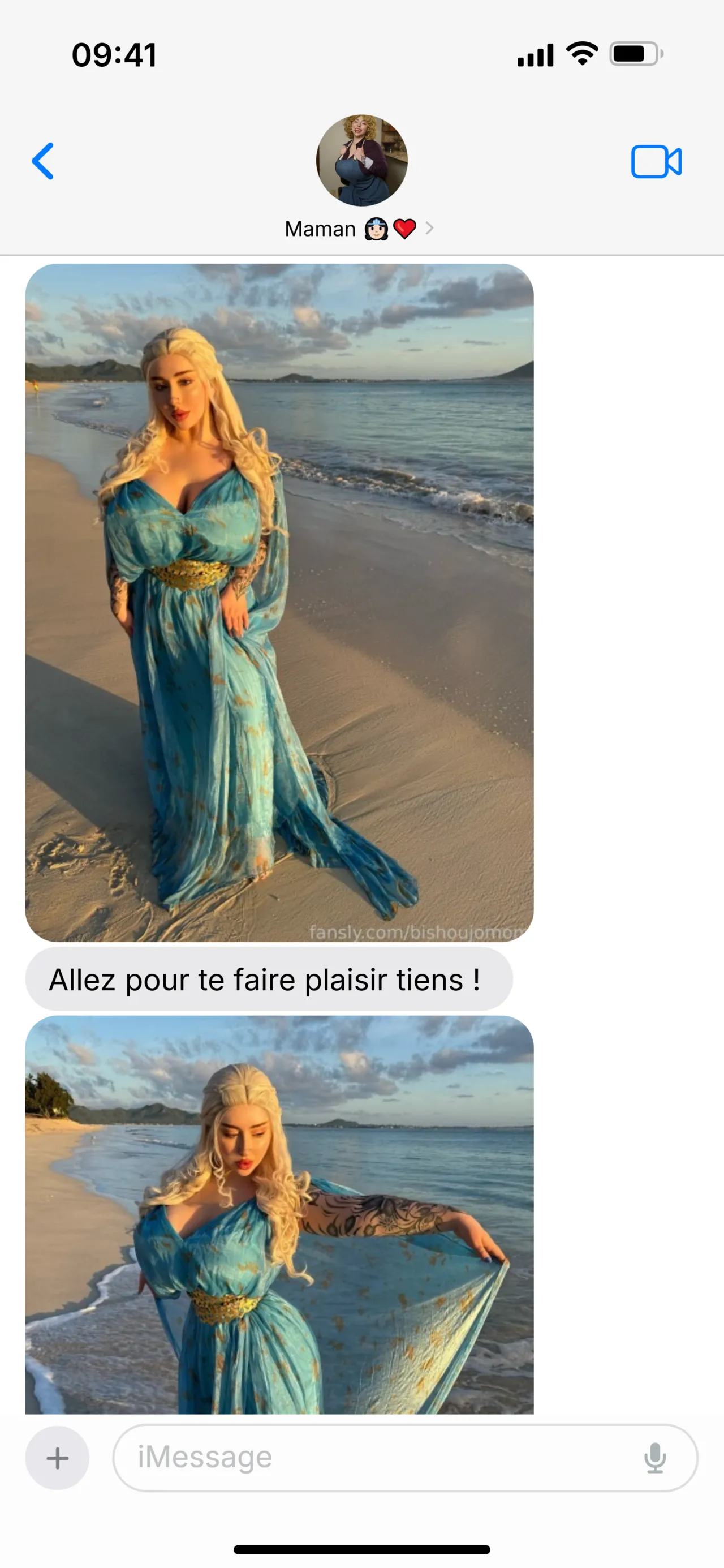Viewport: 724px width, 1568px height.
Task: Open the plus attachments menu
Action: point(57,1458)
